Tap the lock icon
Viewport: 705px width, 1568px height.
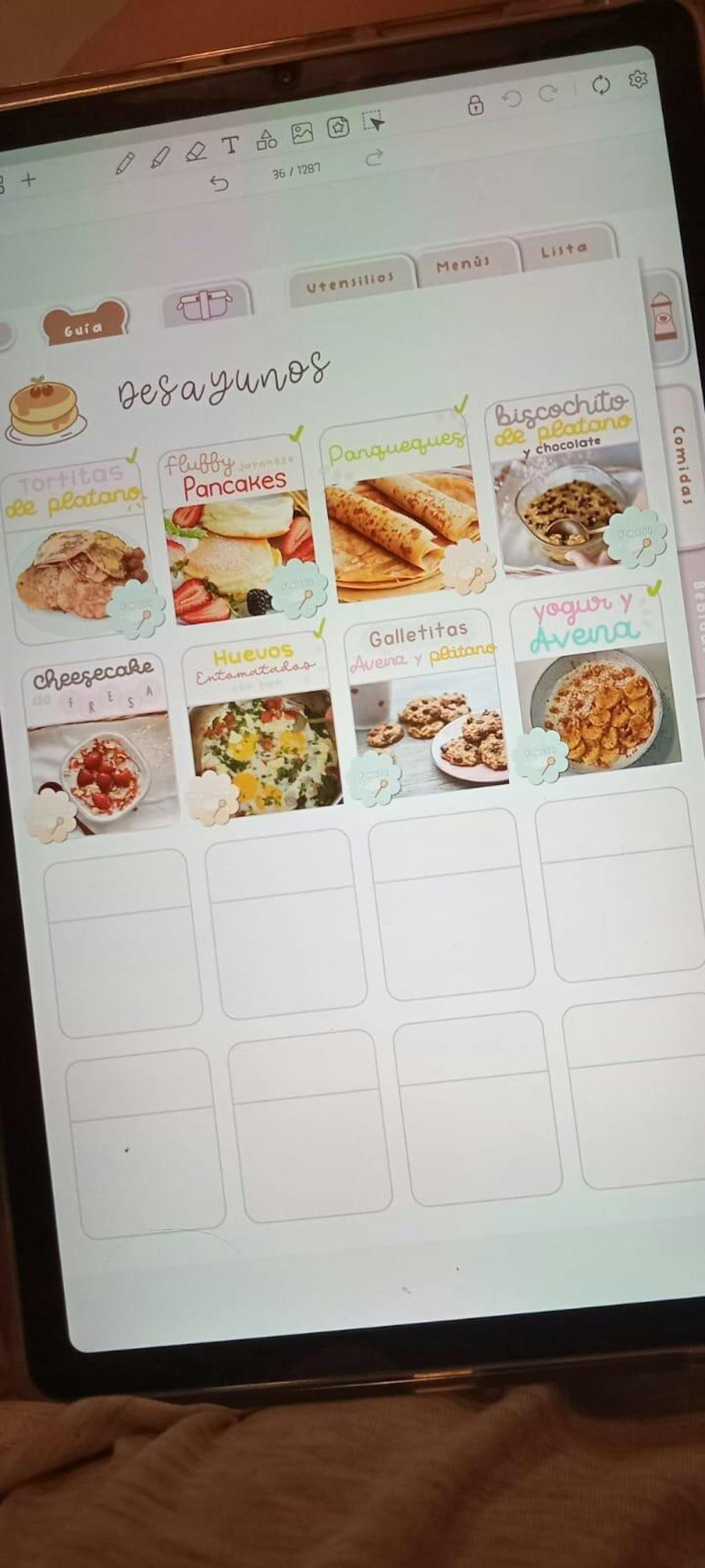476,105
